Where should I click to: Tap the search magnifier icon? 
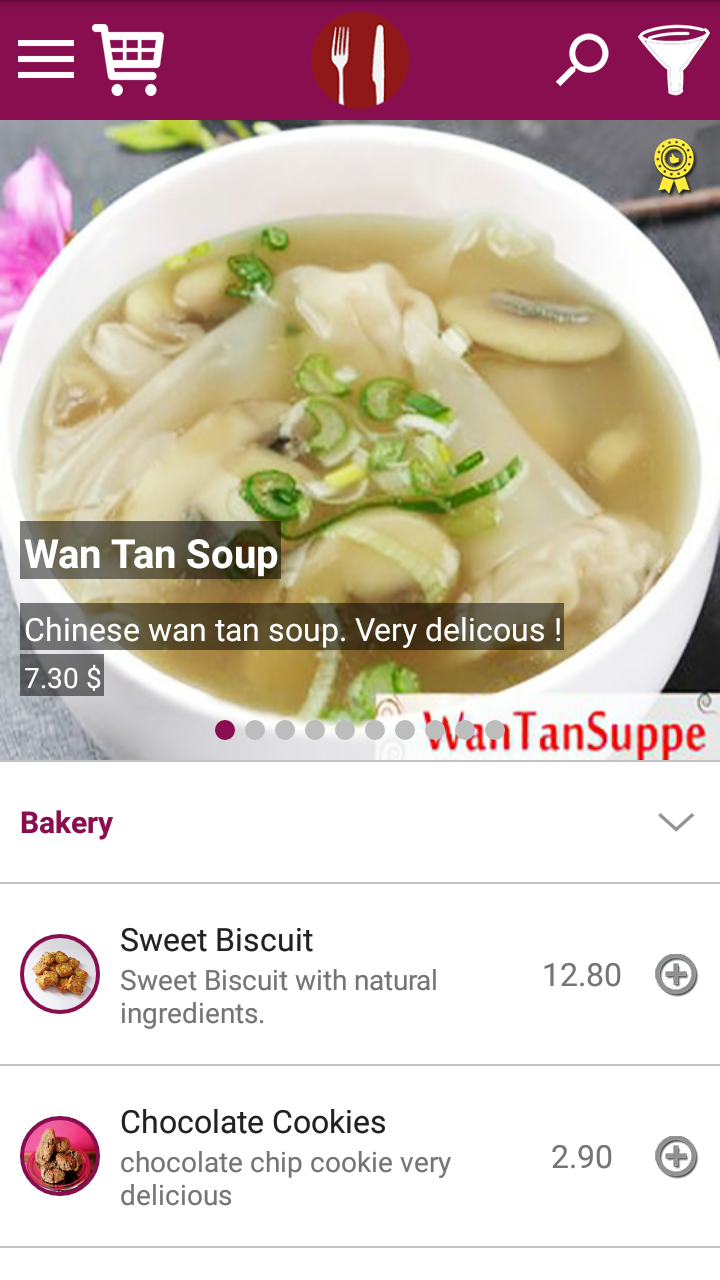(582, 60)
